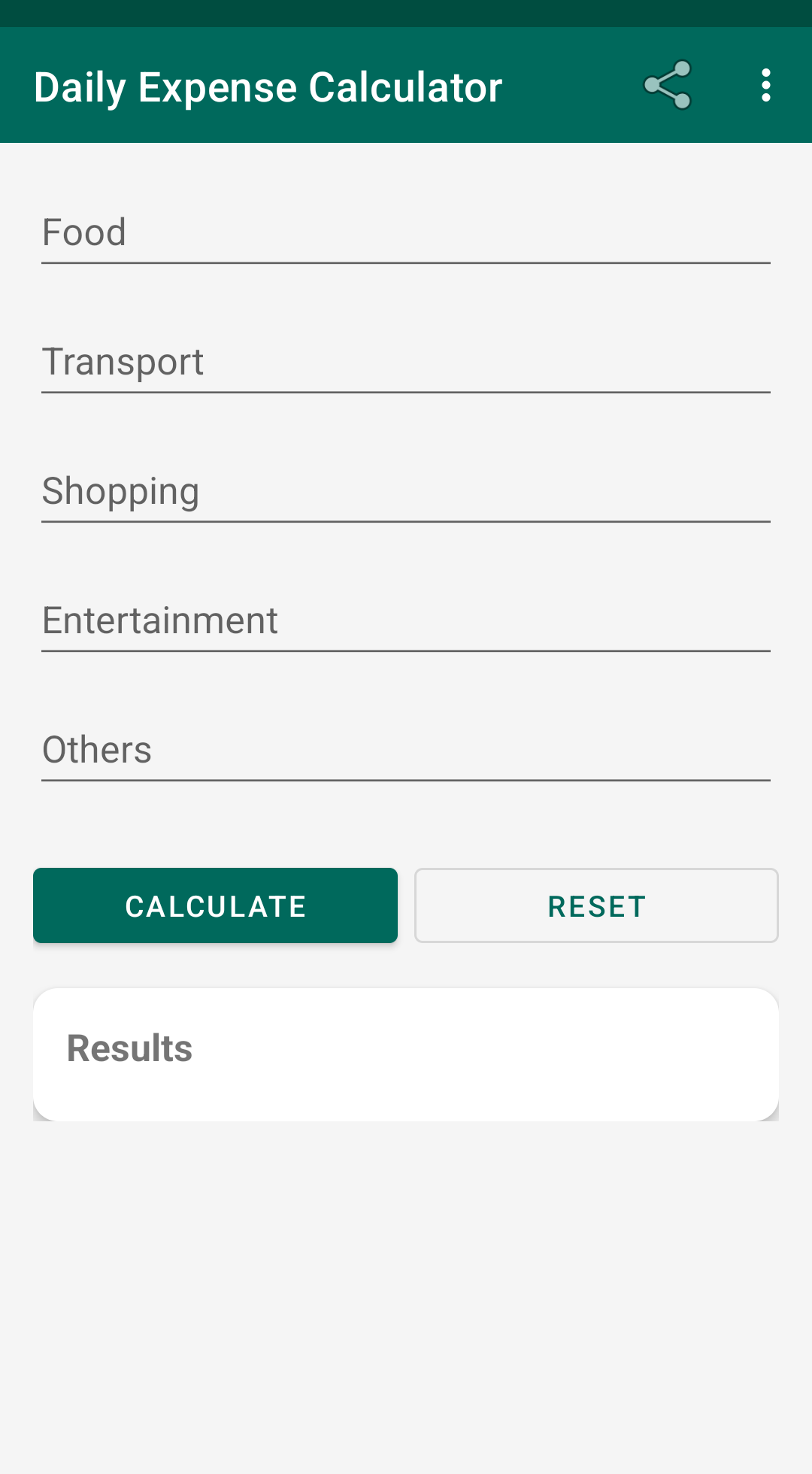Viewport: 812px width, 1474px height.
Task: Open additional options from the action bar
Action: [x=765, y=85]
